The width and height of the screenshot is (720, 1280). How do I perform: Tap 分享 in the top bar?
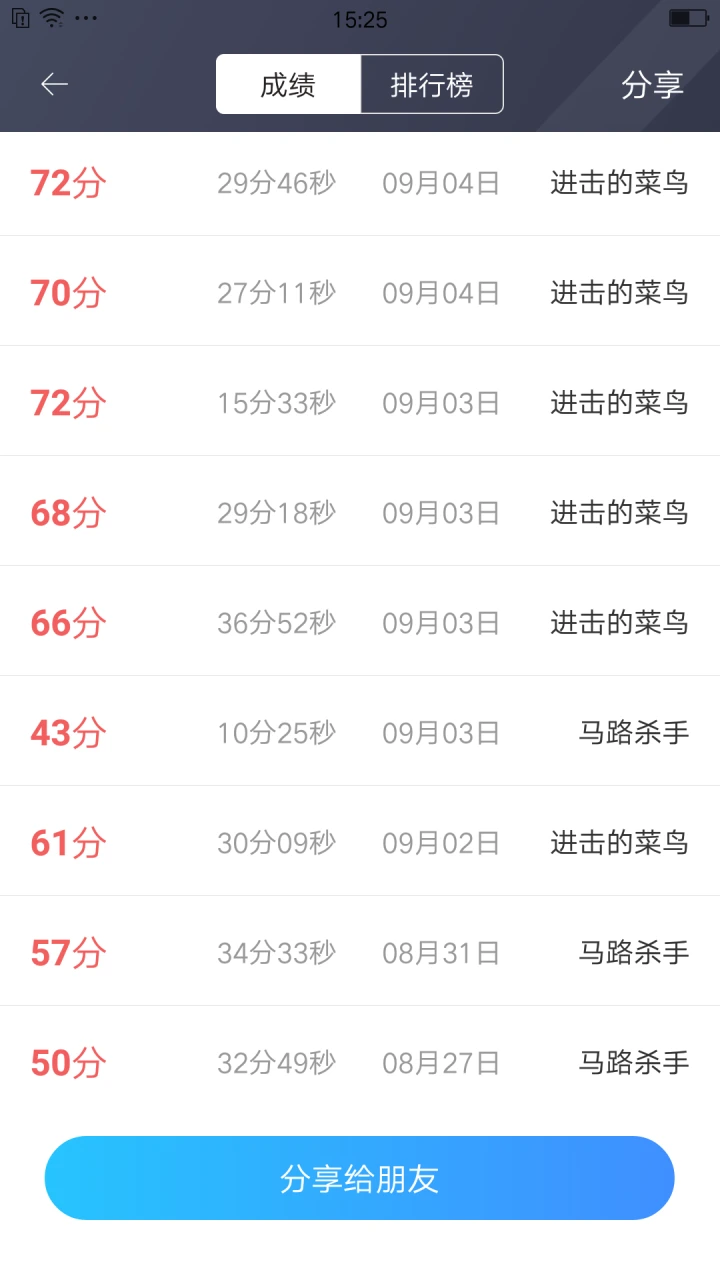coord(652,85)
